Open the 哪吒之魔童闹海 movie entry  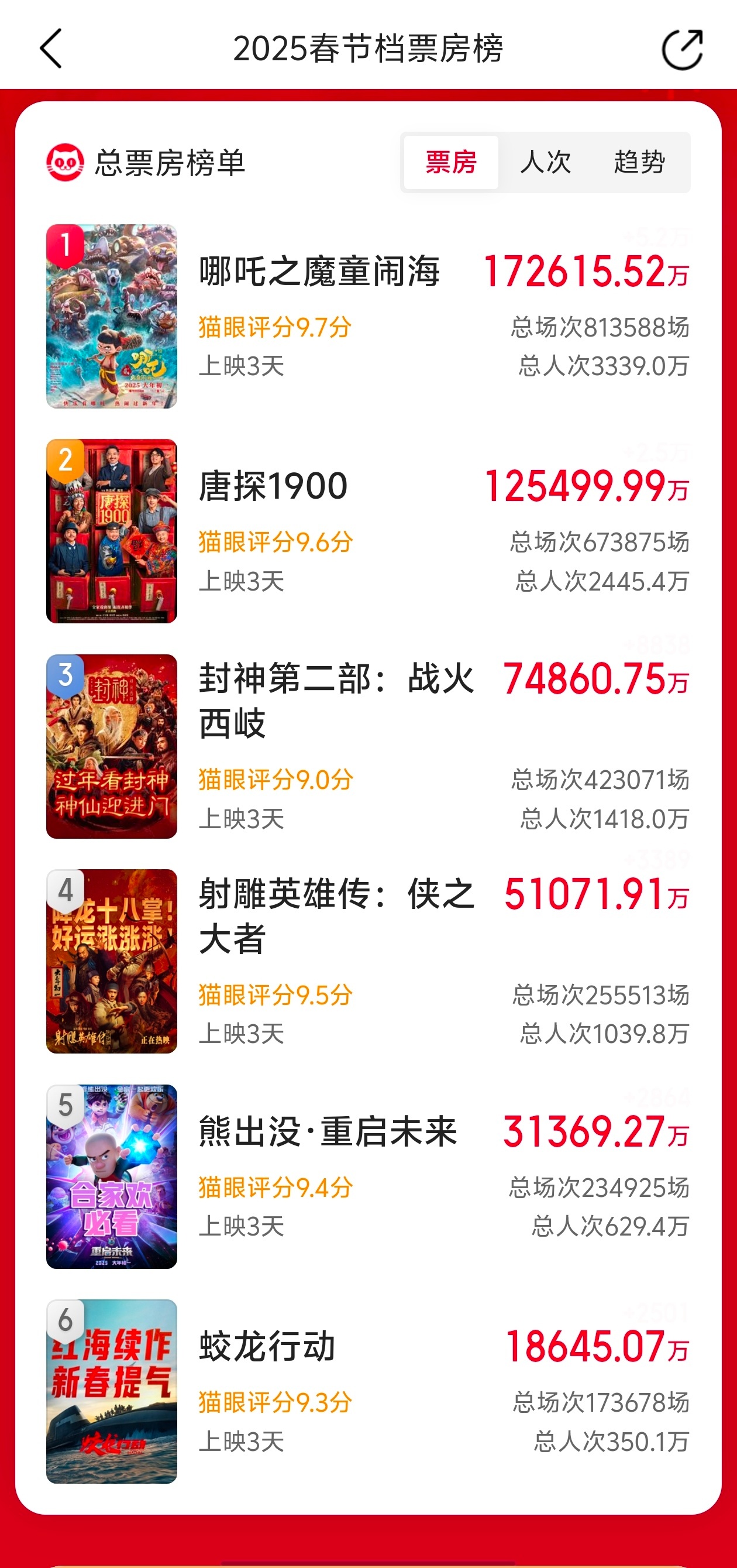tap(368, 317)
